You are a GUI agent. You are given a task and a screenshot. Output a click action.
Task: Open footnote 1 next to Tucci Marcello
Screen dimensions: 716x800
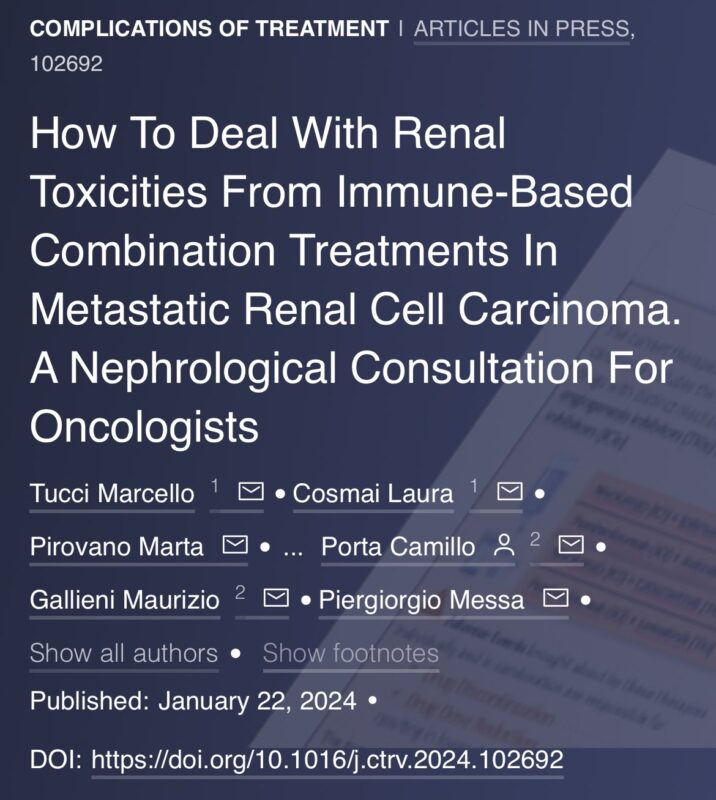pyautogui.click(x=215, y=487)
